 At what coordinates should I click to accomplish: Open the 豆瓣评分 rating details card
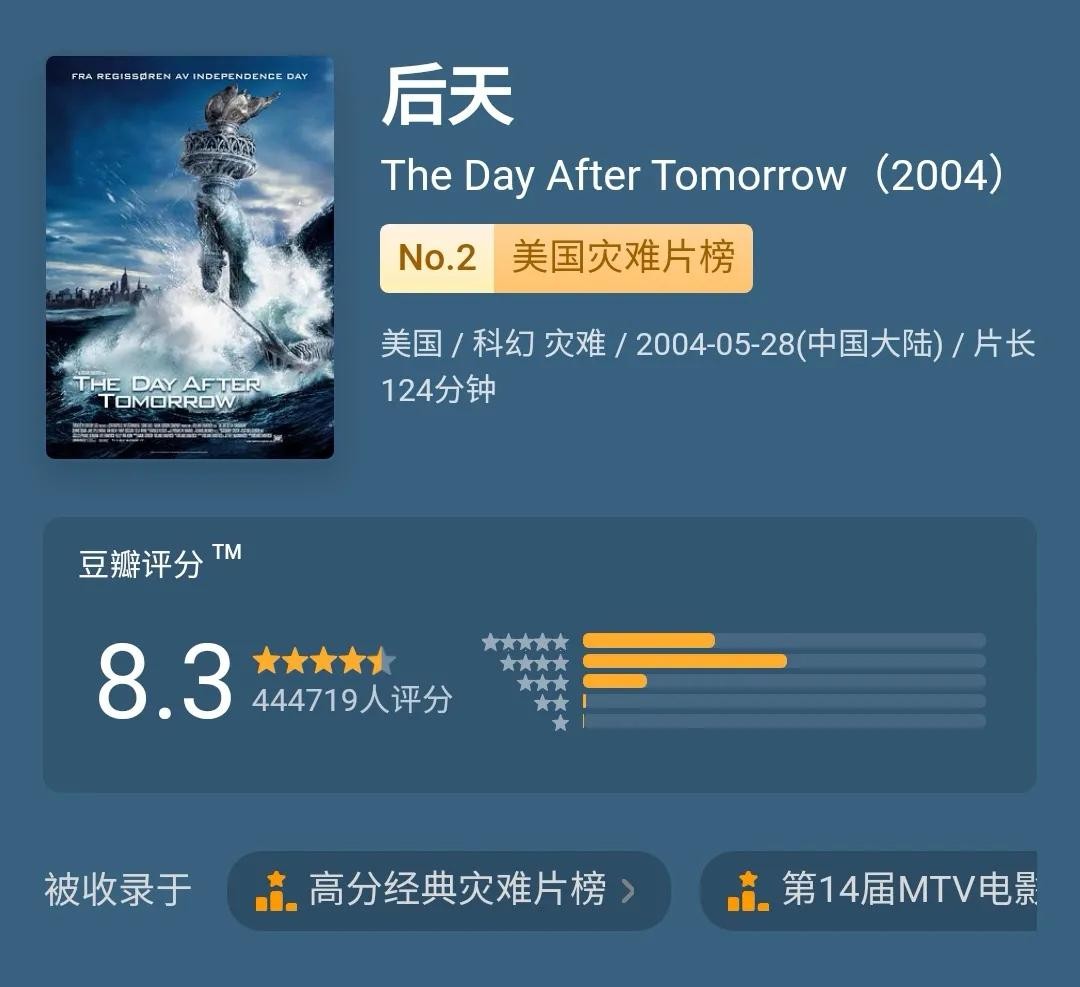[540, 655]
